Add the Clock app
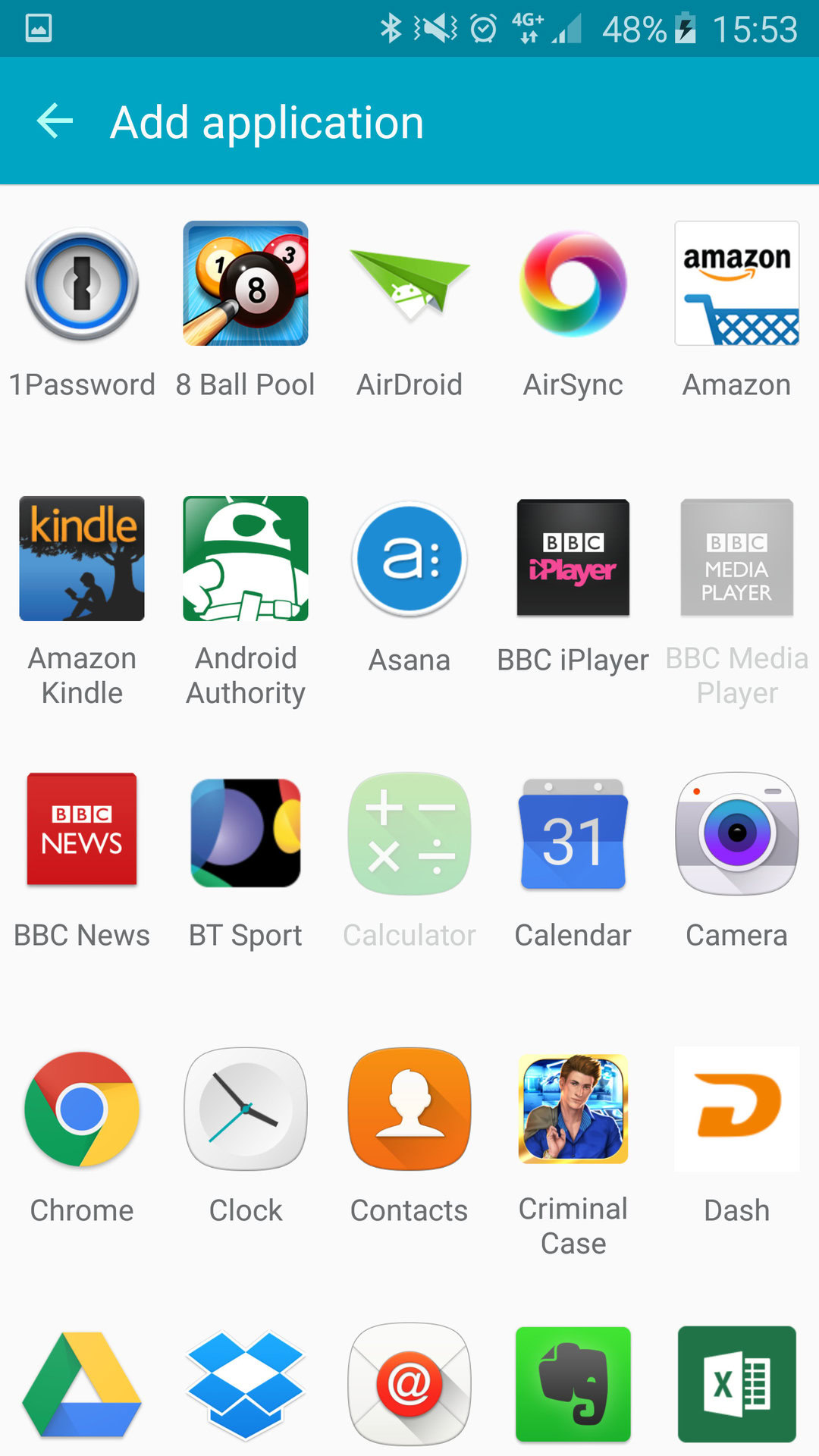The height and width of the screenshot is (1456, 819). tap(246, 1109)
